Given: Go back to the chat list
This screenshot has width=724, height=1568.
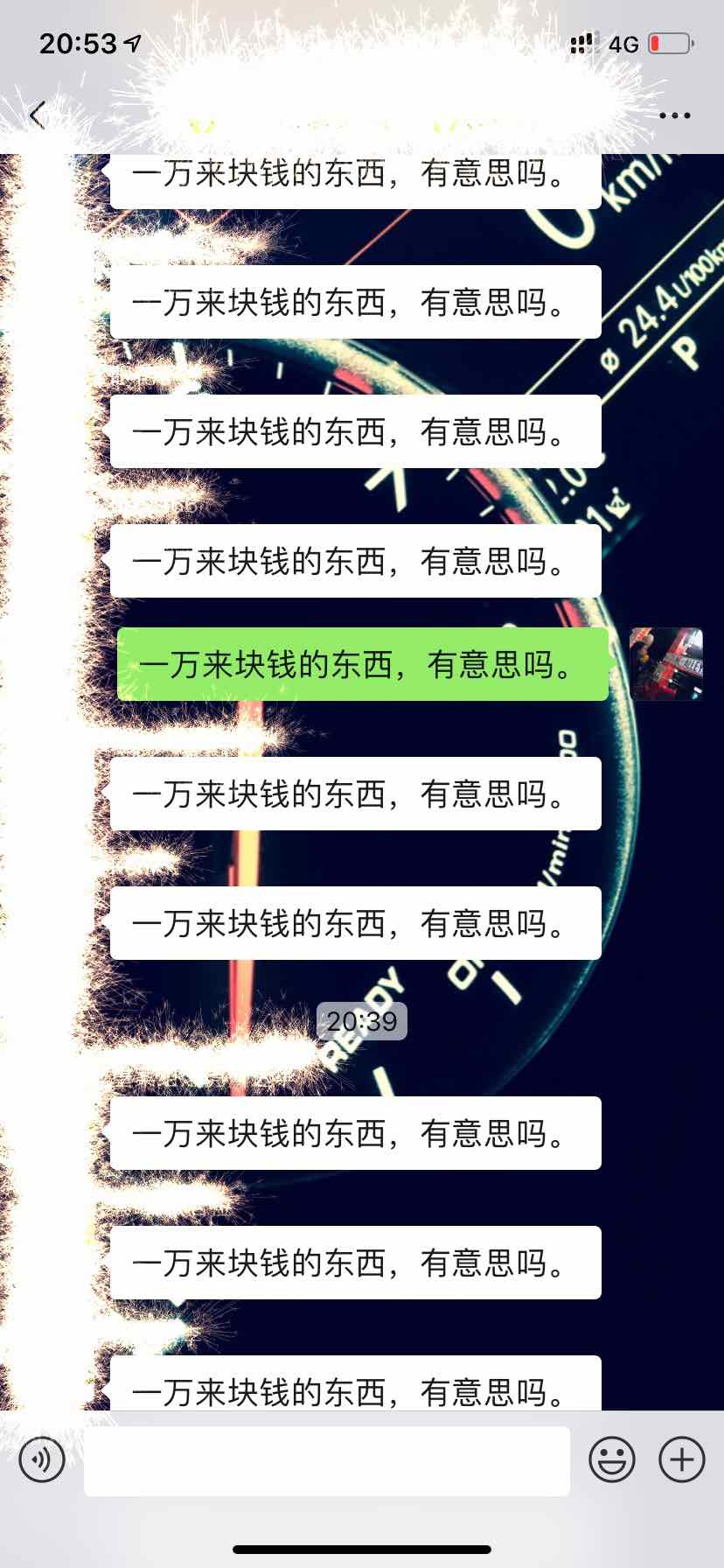Looking at the screenshot, I should point(38,115).
